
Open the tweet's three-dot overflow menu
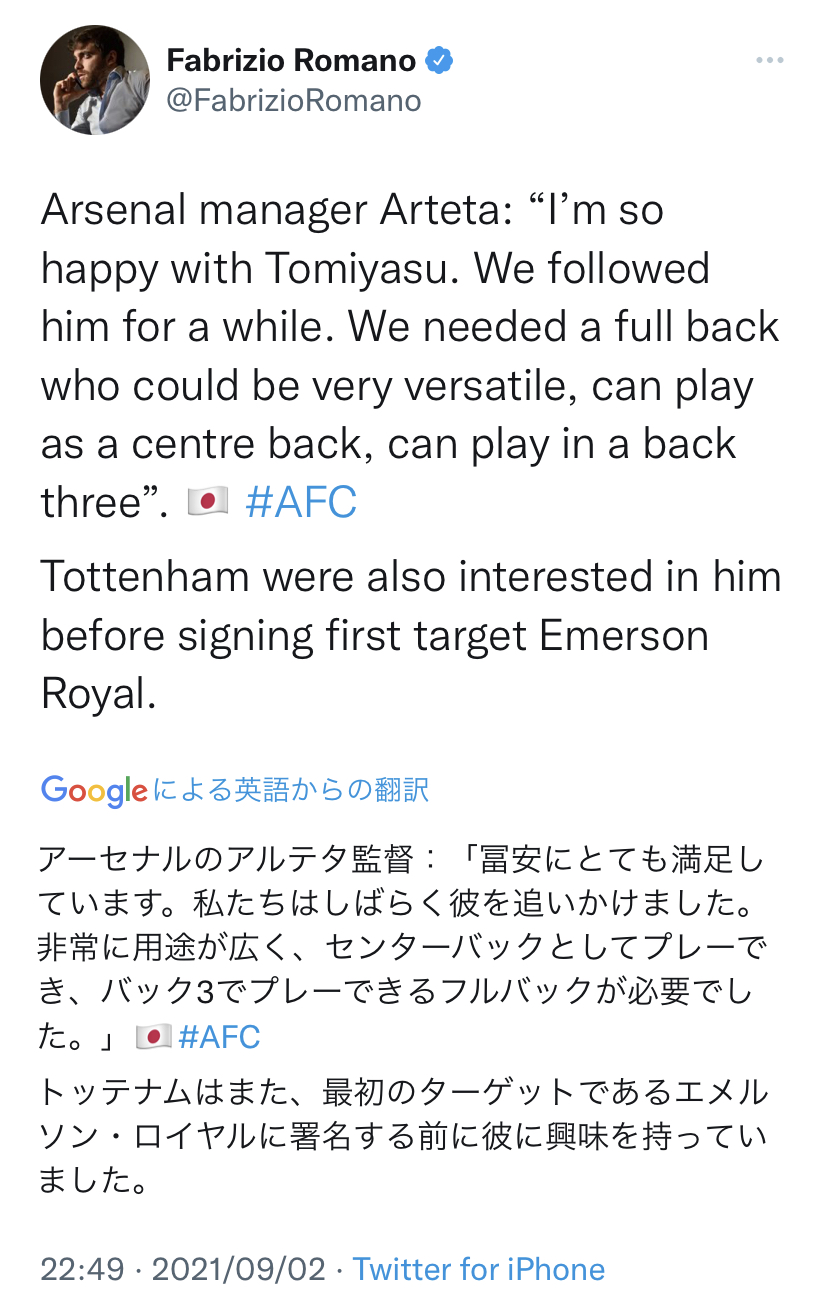point(769,61)
